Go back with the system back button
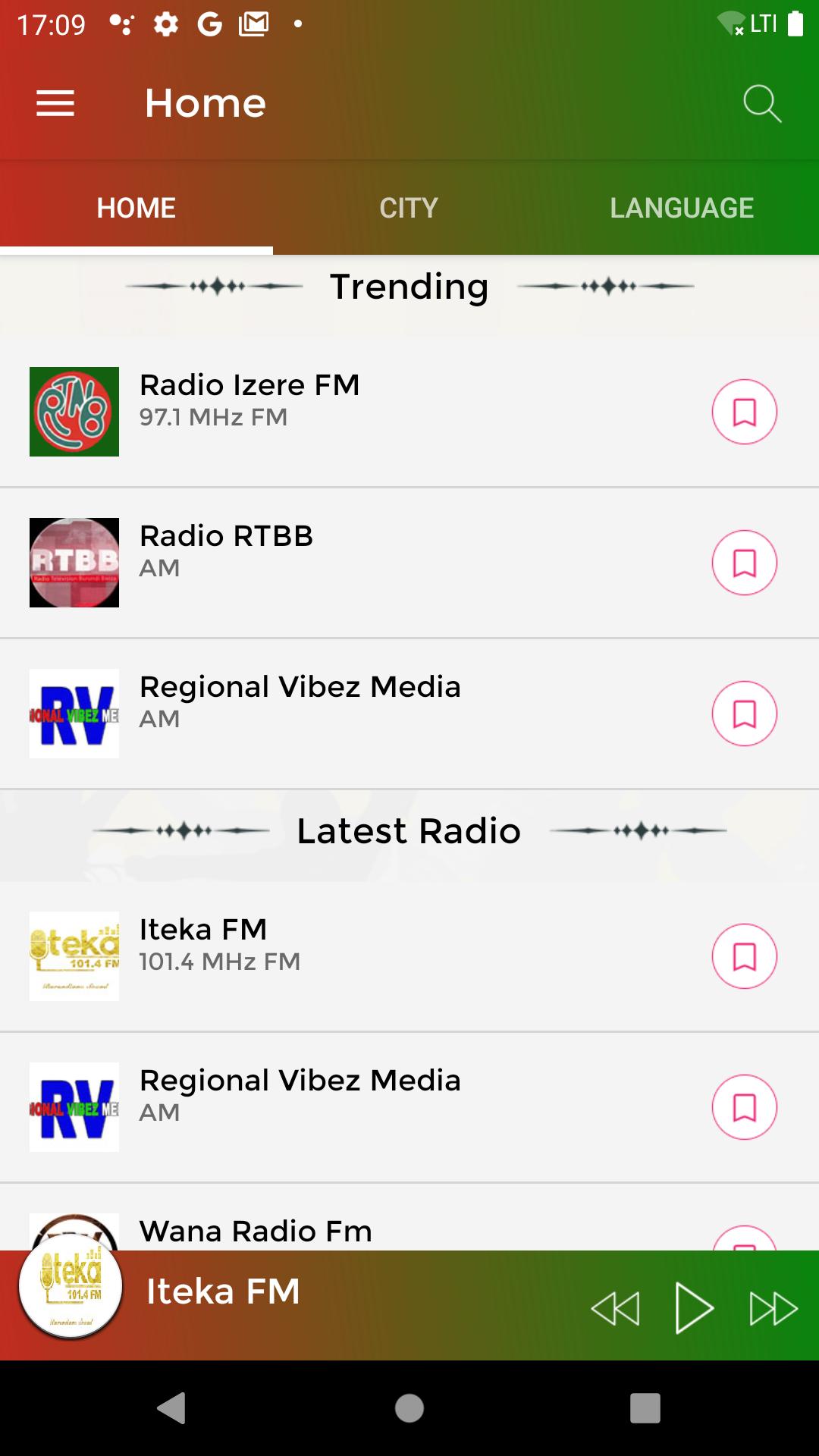 [x=172, y=1408]
